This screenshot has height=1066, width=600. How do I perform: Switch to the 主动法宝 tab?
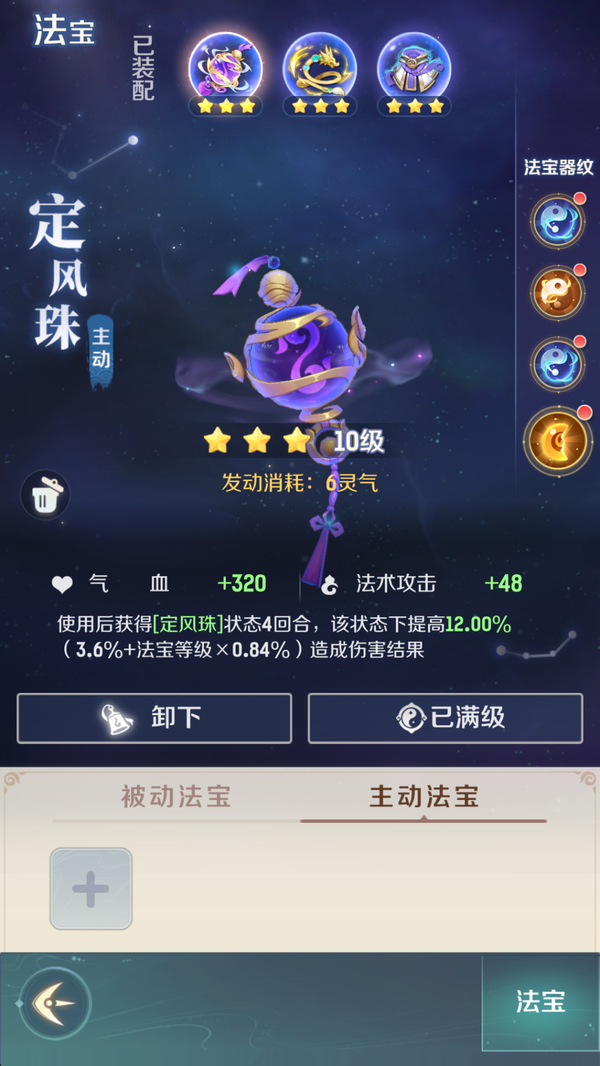coord(424,797)
